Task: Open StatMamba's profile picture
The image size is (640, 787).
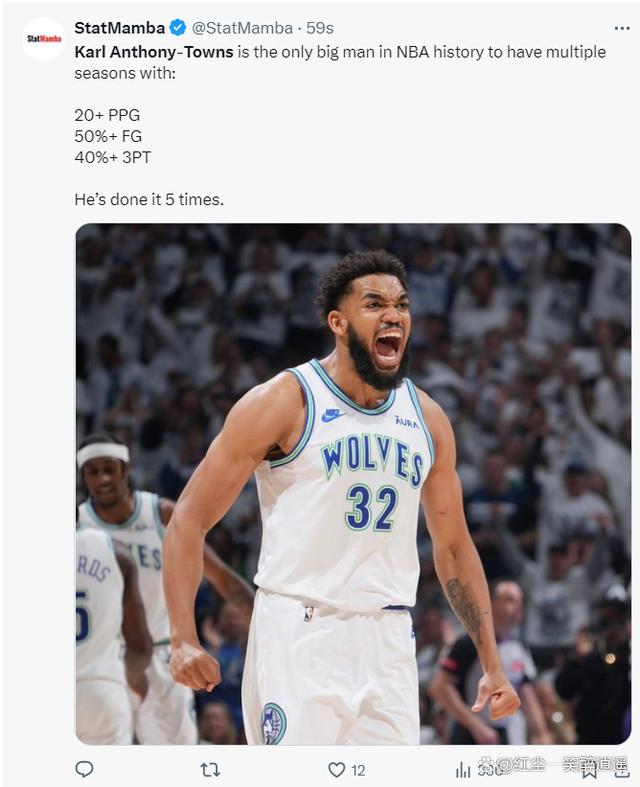Action: [x=43, y=39]
